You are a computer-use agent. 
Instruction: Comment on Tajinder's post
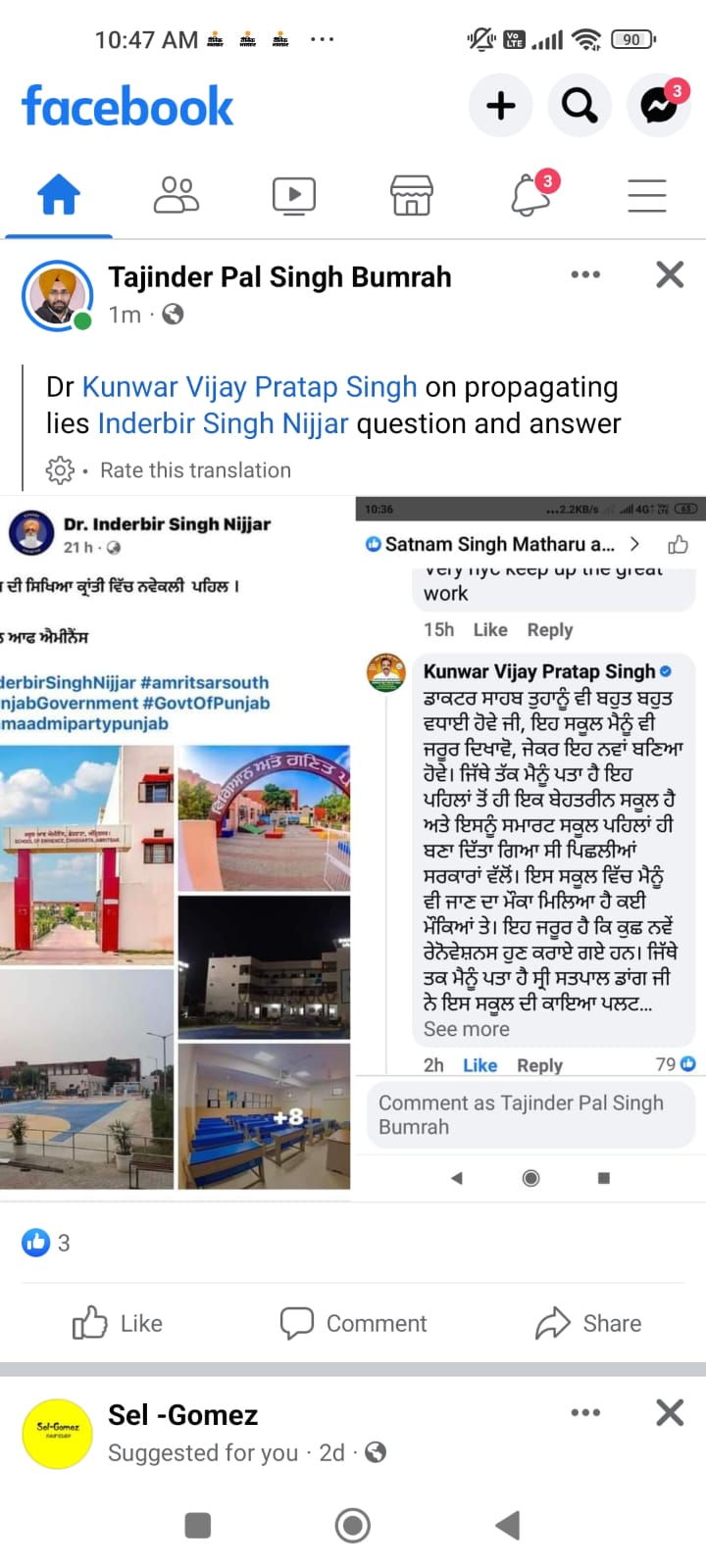click(353, 1323)
